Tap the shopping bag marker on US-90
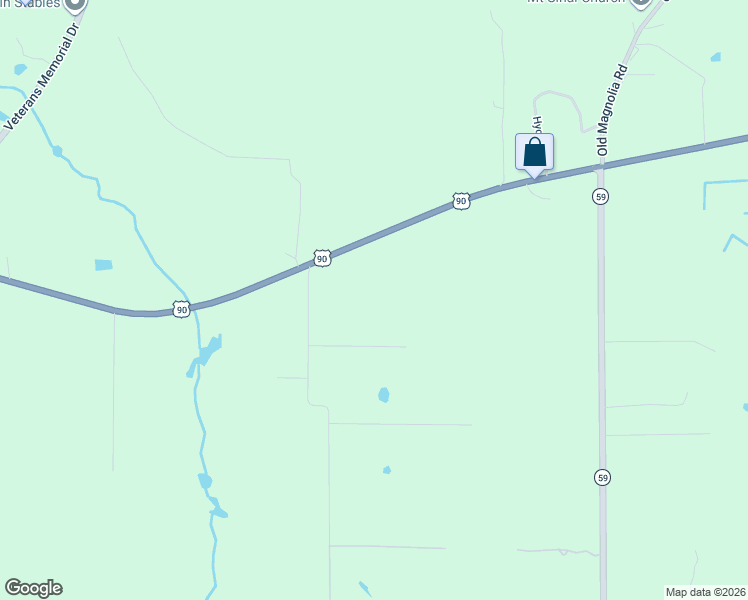The image size is (748, 600). [534, 153]
